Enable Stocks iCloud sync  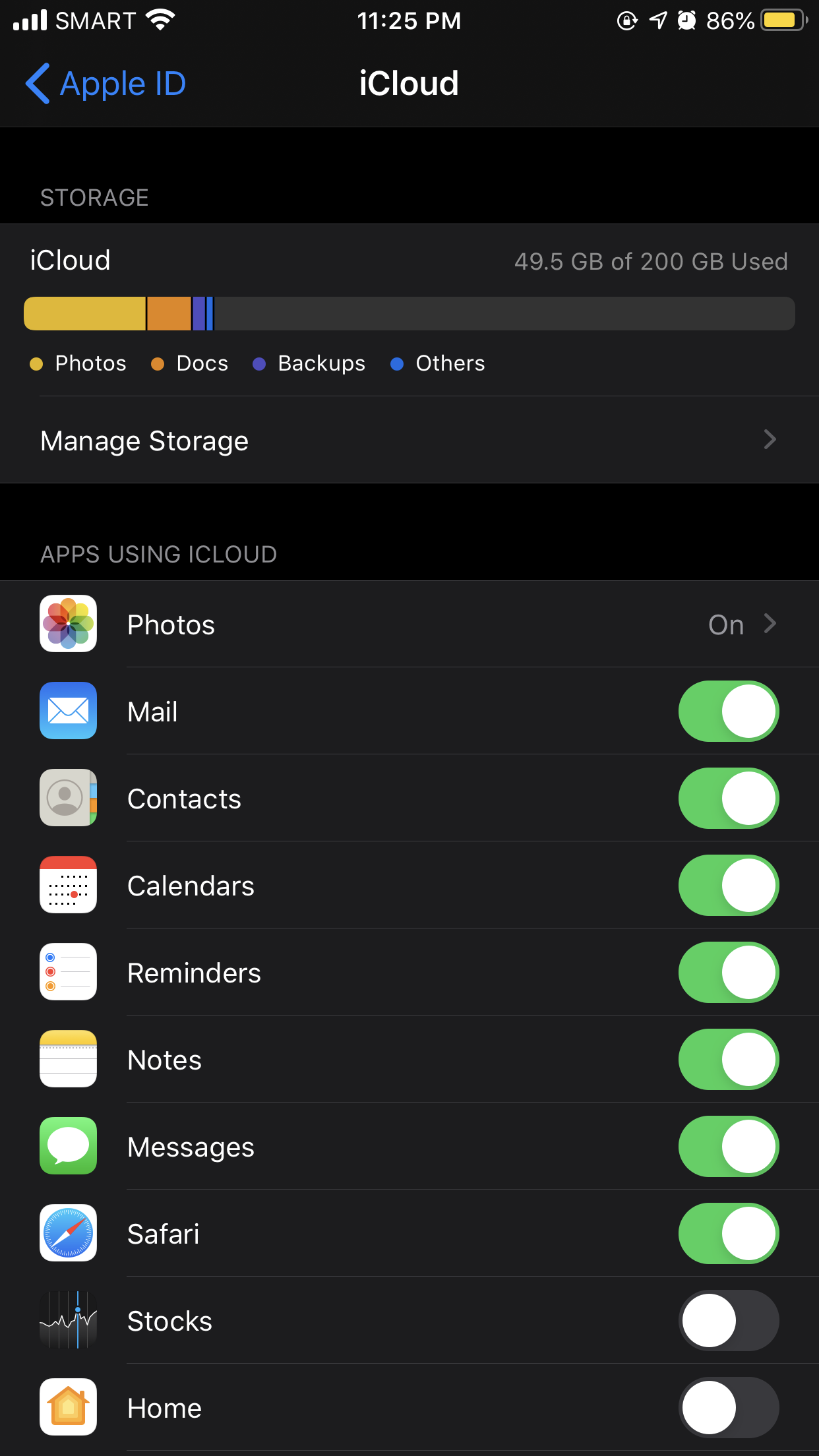728,1321
